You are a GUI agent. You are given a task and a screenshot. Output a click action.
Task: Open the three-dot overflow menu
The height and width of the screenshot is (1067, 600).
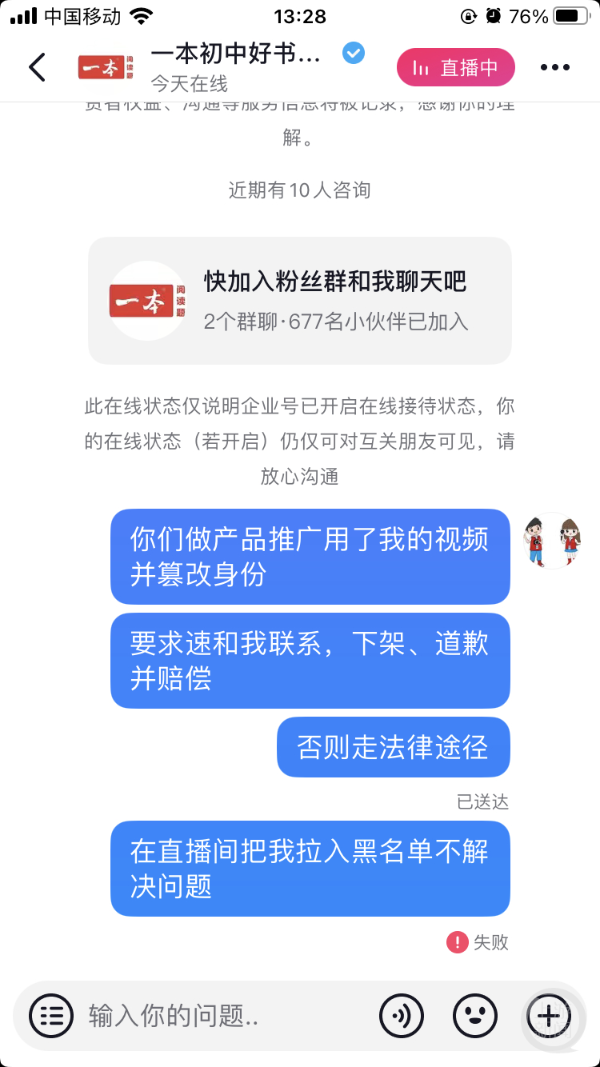[x=555, y=67]
